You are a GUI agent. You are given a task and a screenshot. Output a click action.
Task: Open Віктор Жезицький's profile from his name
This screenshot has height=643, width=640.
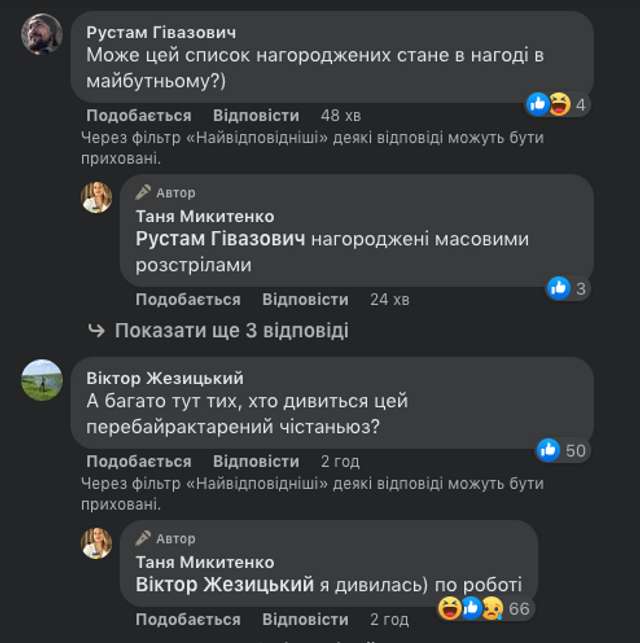tap(164, 378)
